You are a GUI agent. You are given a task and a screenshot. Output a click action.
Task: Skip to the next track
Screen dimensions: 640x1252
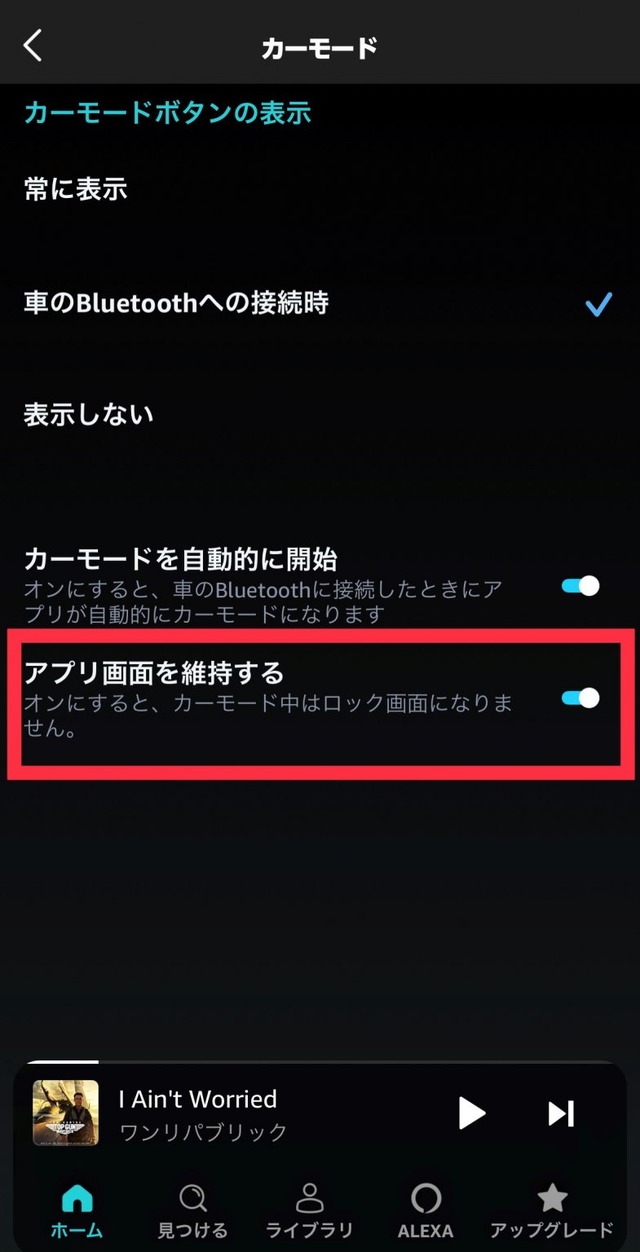pos(561,1113)
